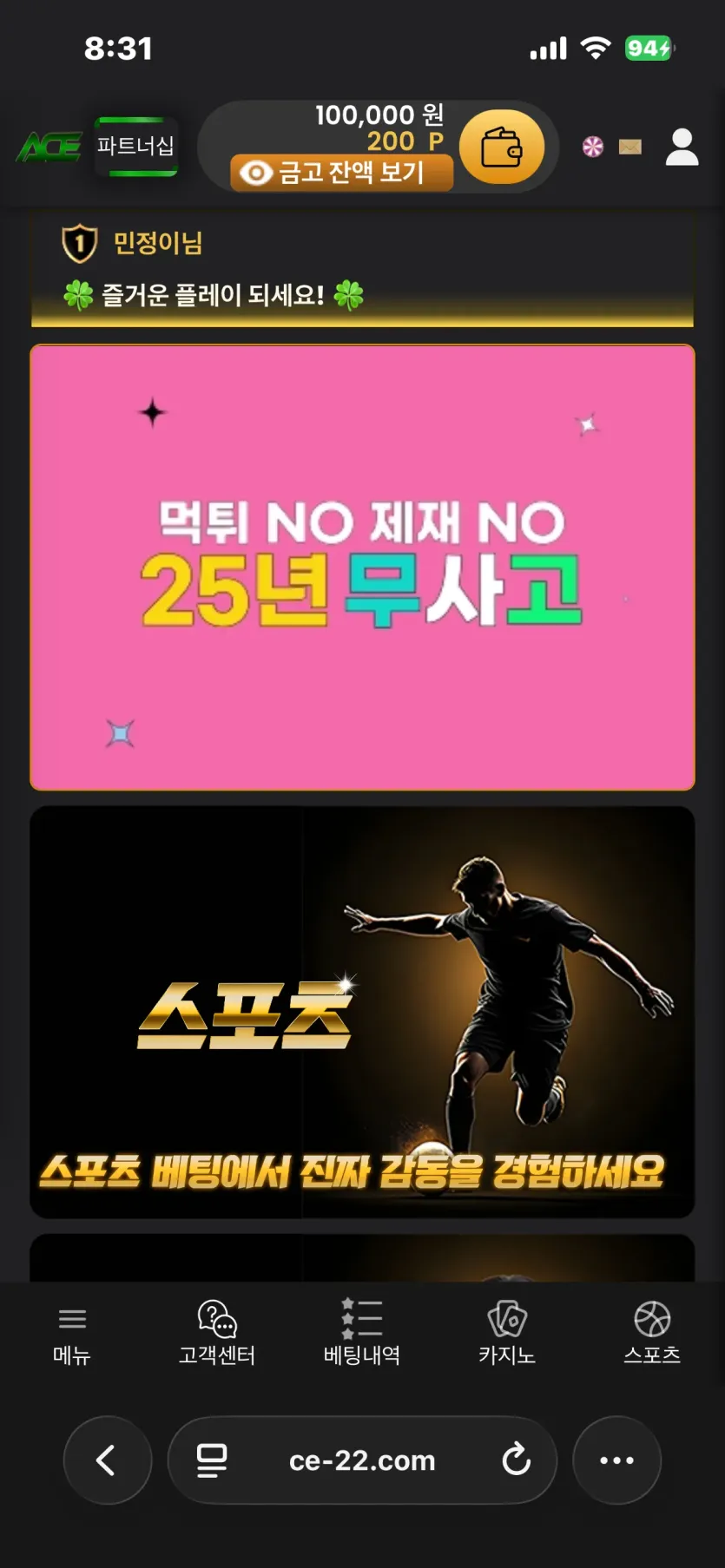Open the 파트너십 button
Viewport: 725px width, 1568px height.
(136, 147)
